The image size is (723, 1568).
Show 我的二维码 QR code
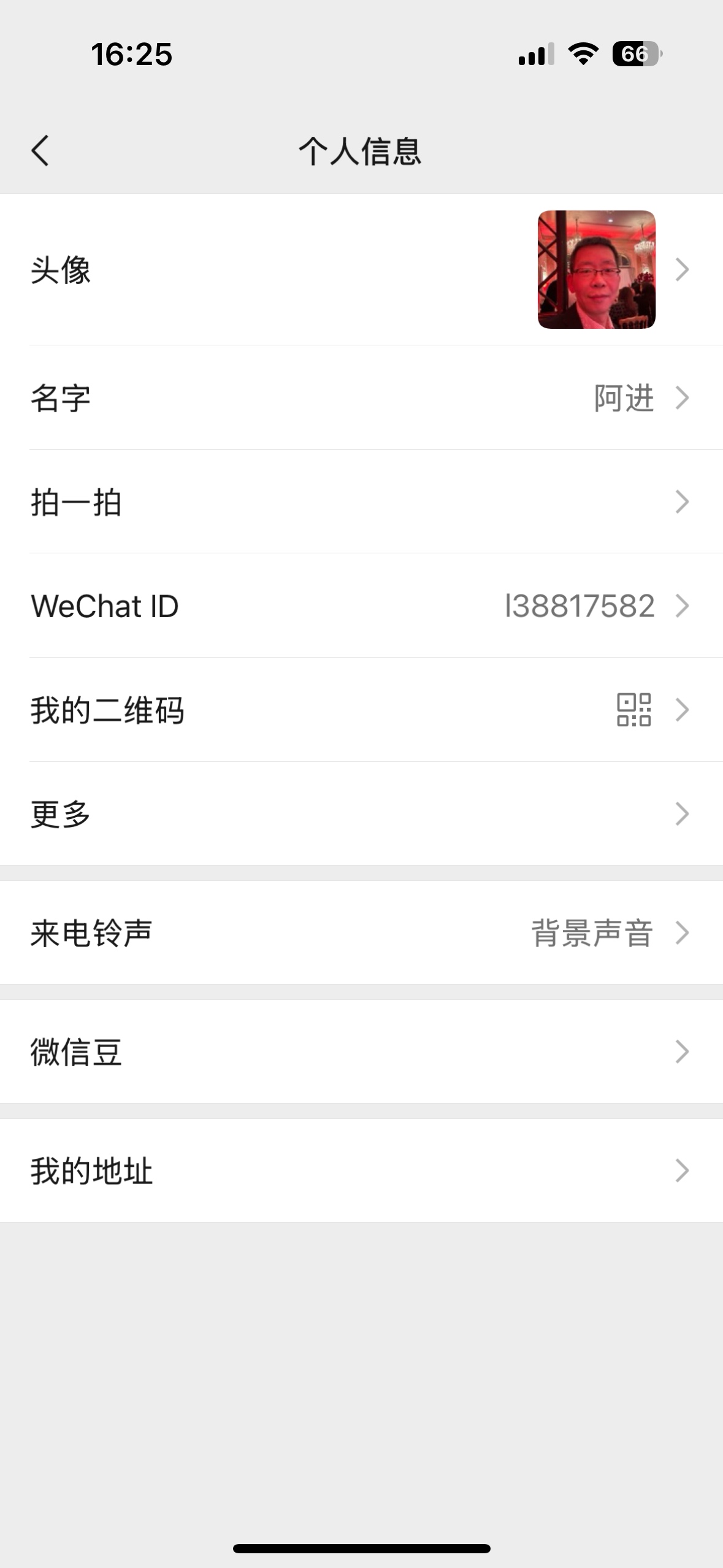(x=361, y=710)
